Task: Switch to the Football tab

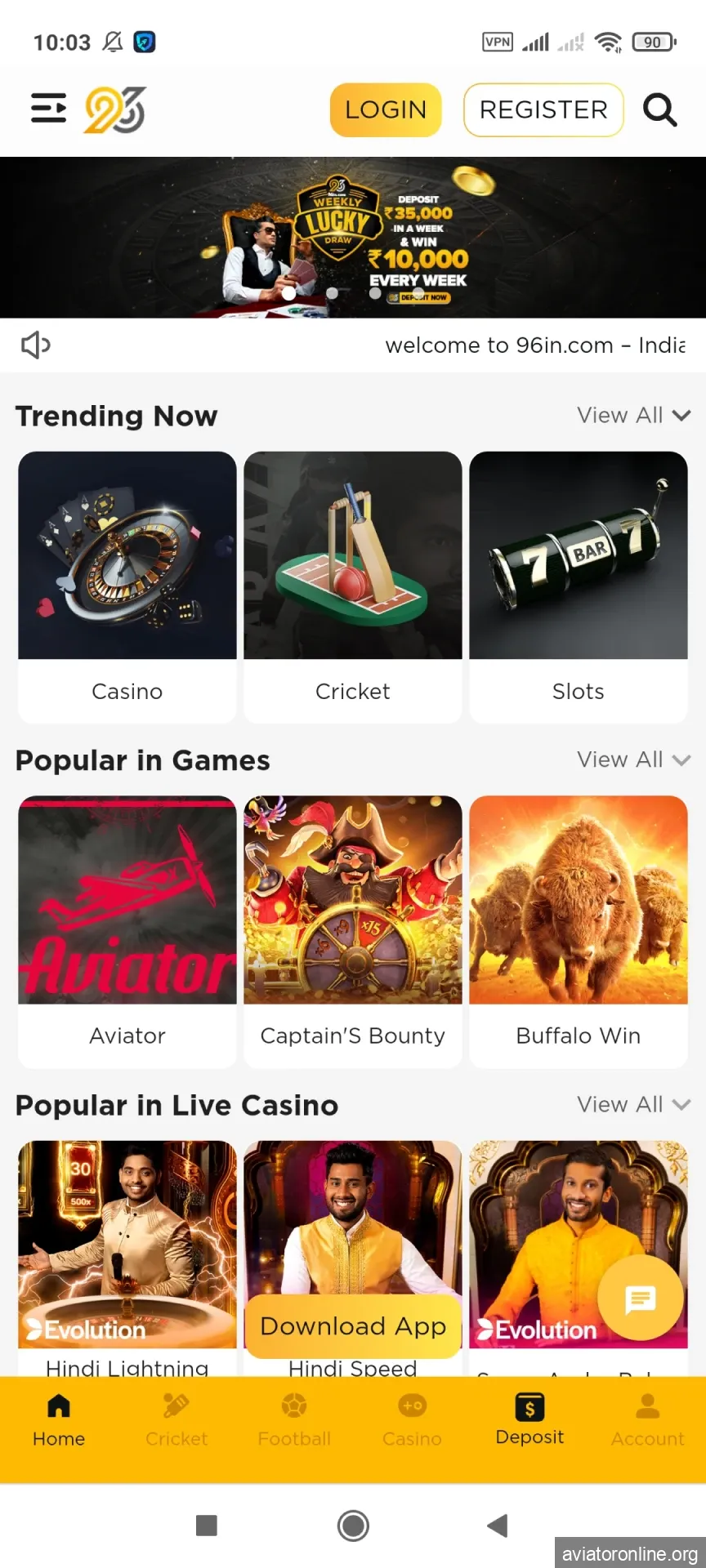Action: (x=294, y=1420)
